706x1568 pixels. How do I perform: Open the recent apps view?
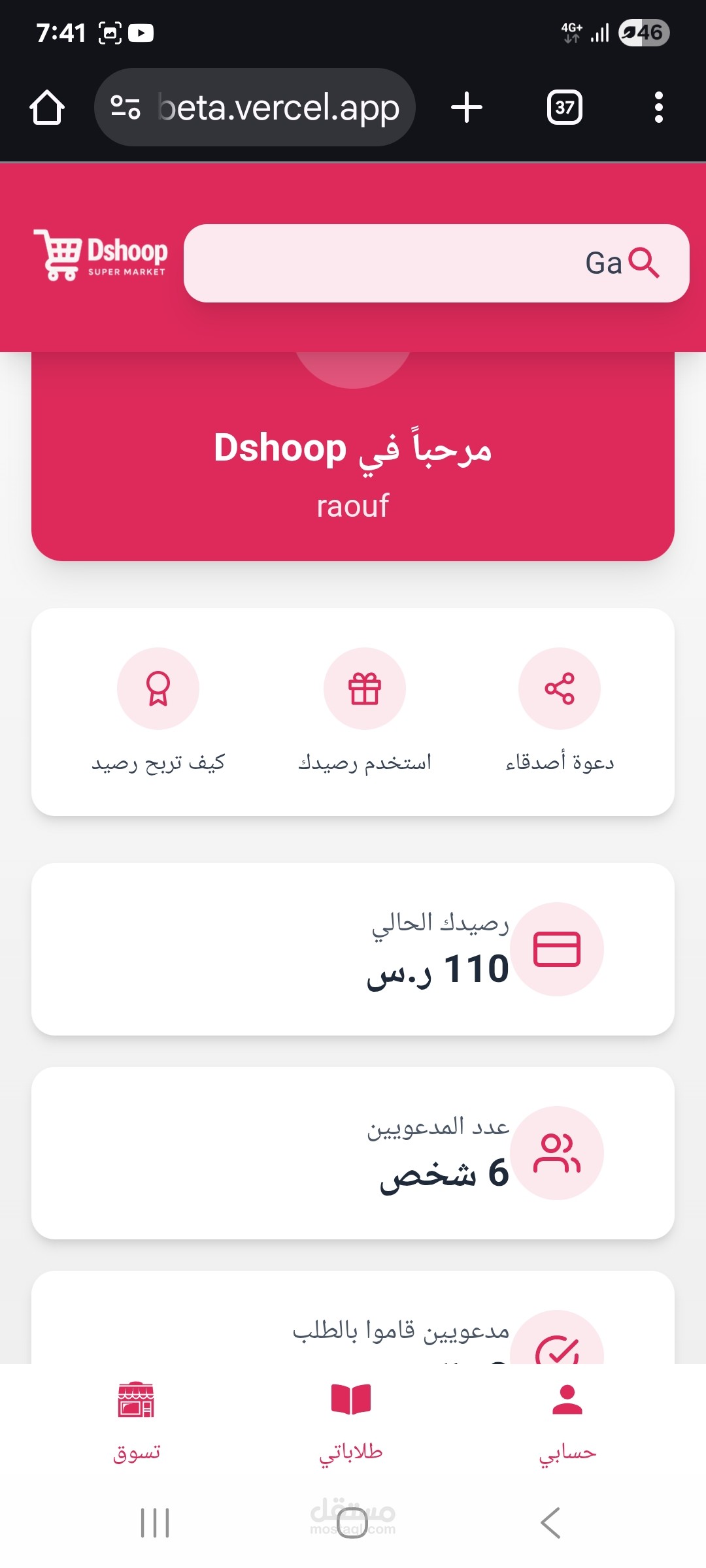[x=155, y=1523]
